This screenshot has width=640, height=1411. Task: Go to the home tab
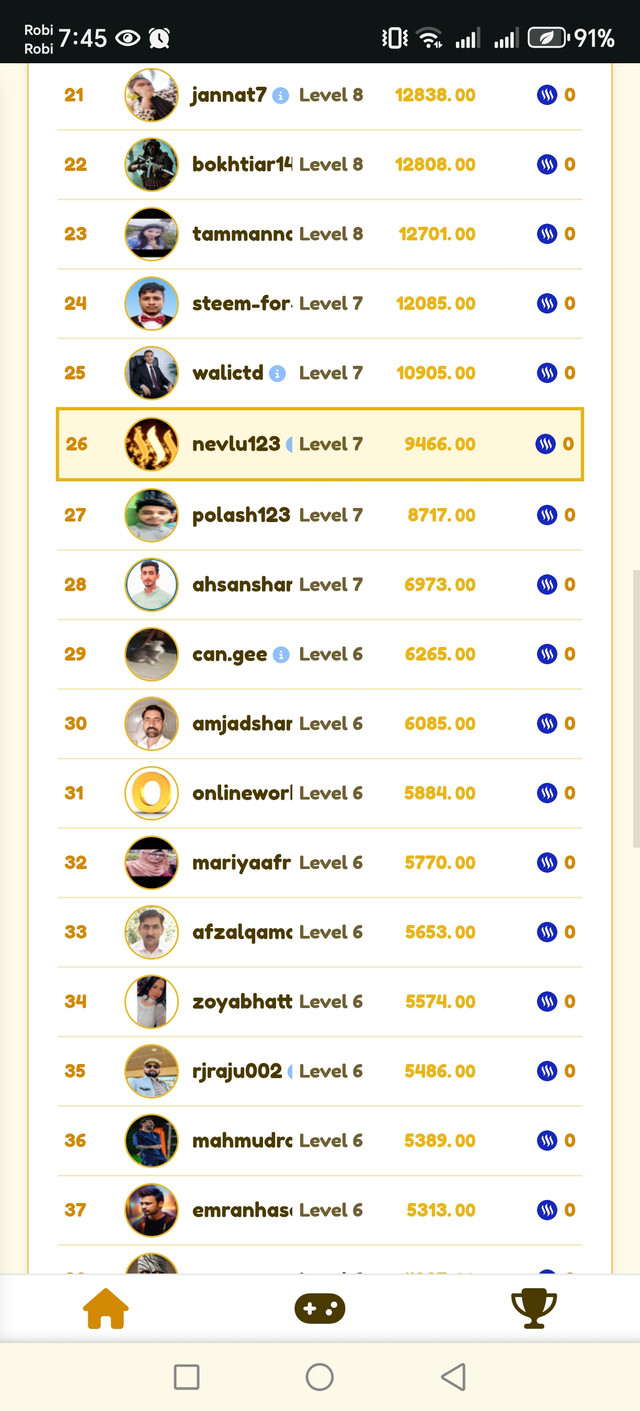pyautogui.click(x=106, y=1308)
